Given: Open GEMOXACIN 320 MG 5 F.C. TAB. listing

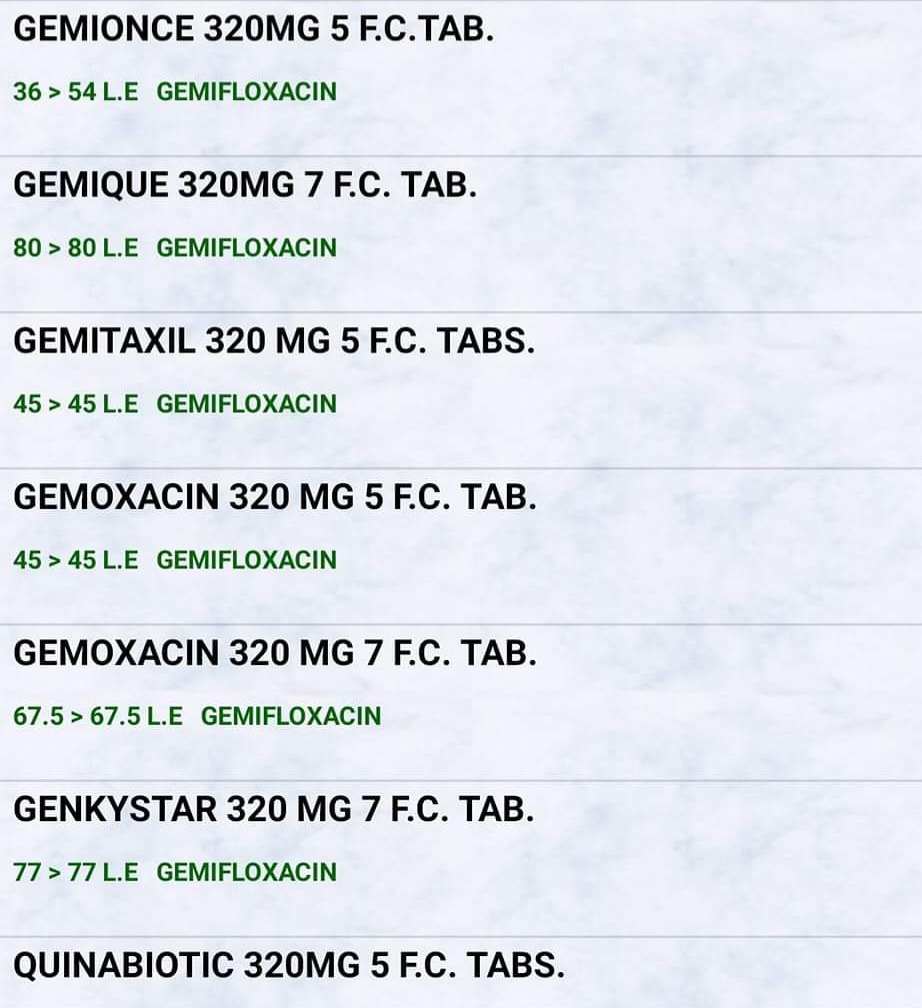Looking at the screenshot, I should point(275,498).
